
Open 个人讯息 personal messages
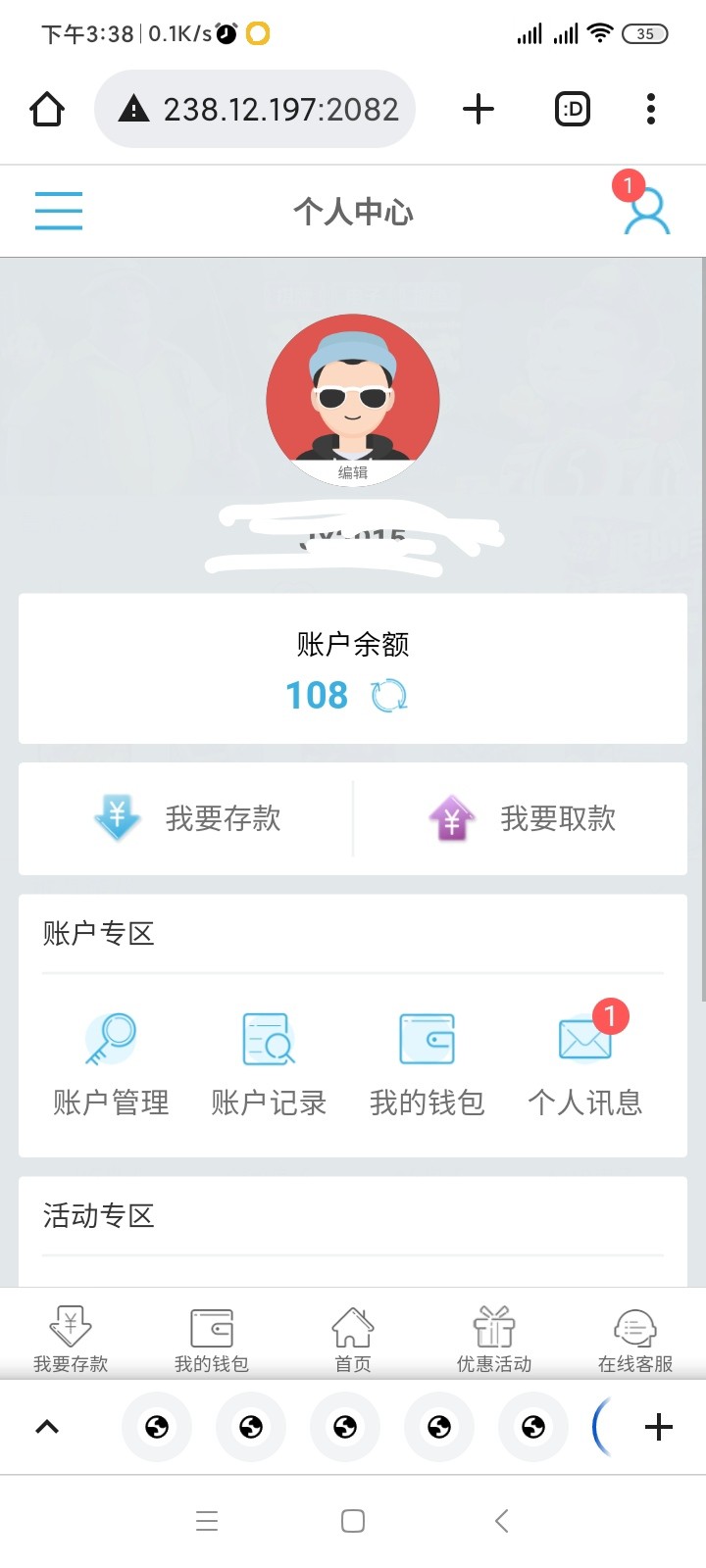[584, 1065]
